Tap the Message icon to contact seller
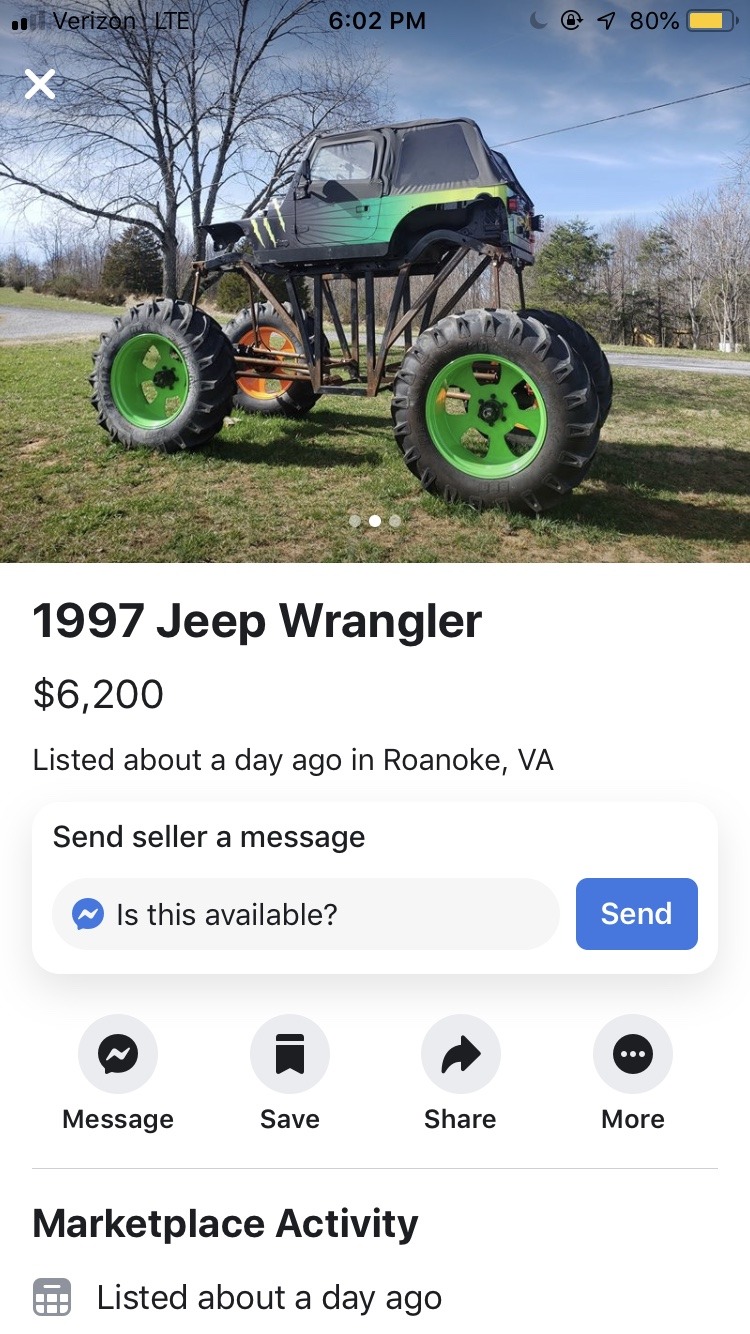 [117, 1053]
